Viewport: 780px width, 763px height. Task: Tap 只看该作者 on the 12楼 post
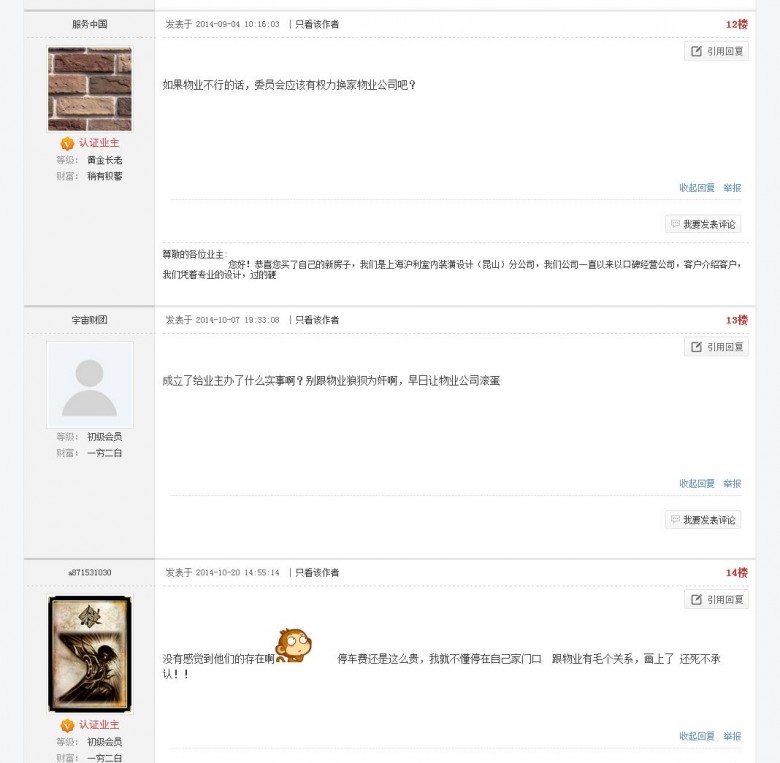point(317,24)
